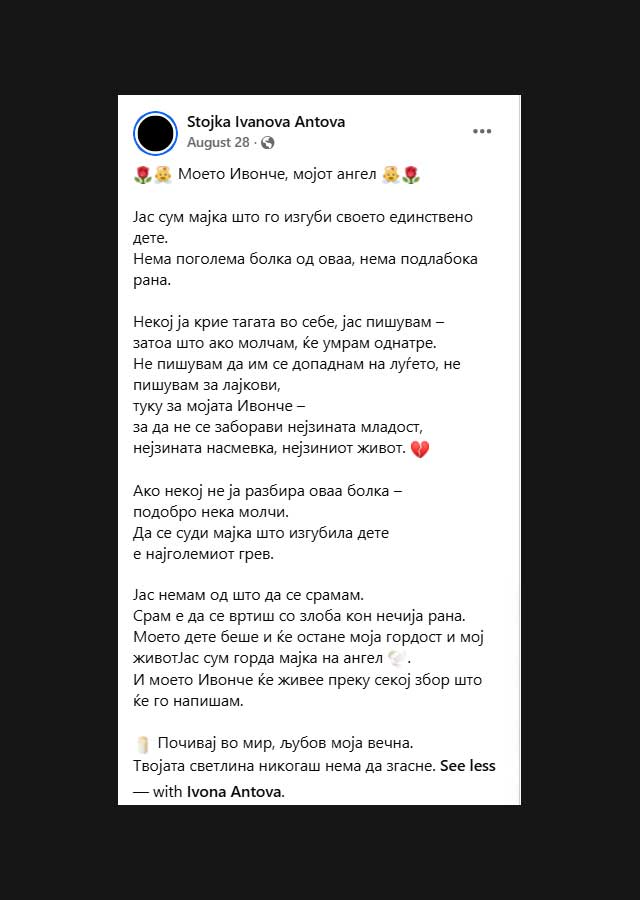Open tagged profile Ivona Antova
The width and height of the screenshot is (640, 900).
[x=234, y=792]
